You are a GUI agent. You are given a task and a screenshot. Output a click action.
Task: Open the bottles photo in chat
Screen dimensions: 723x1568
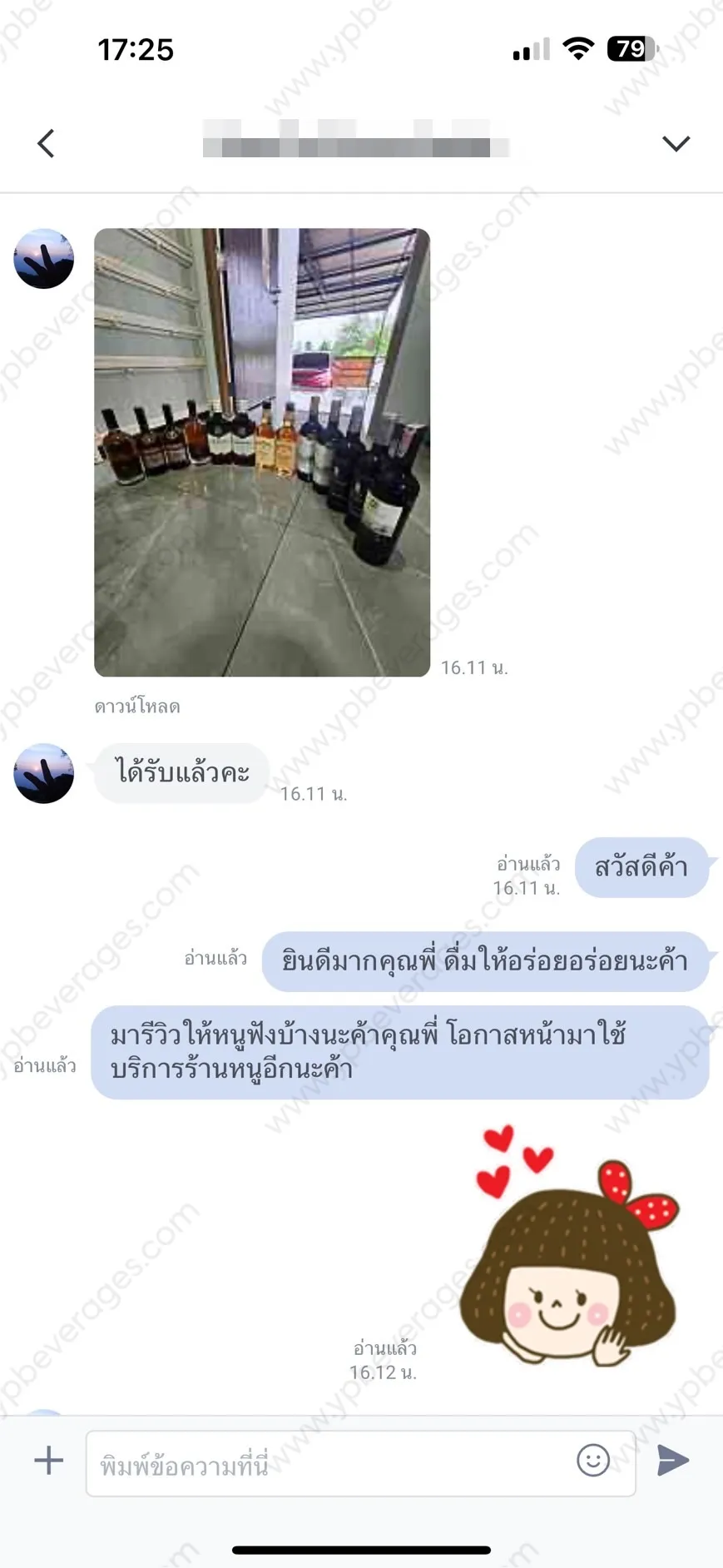click(262, 452)
